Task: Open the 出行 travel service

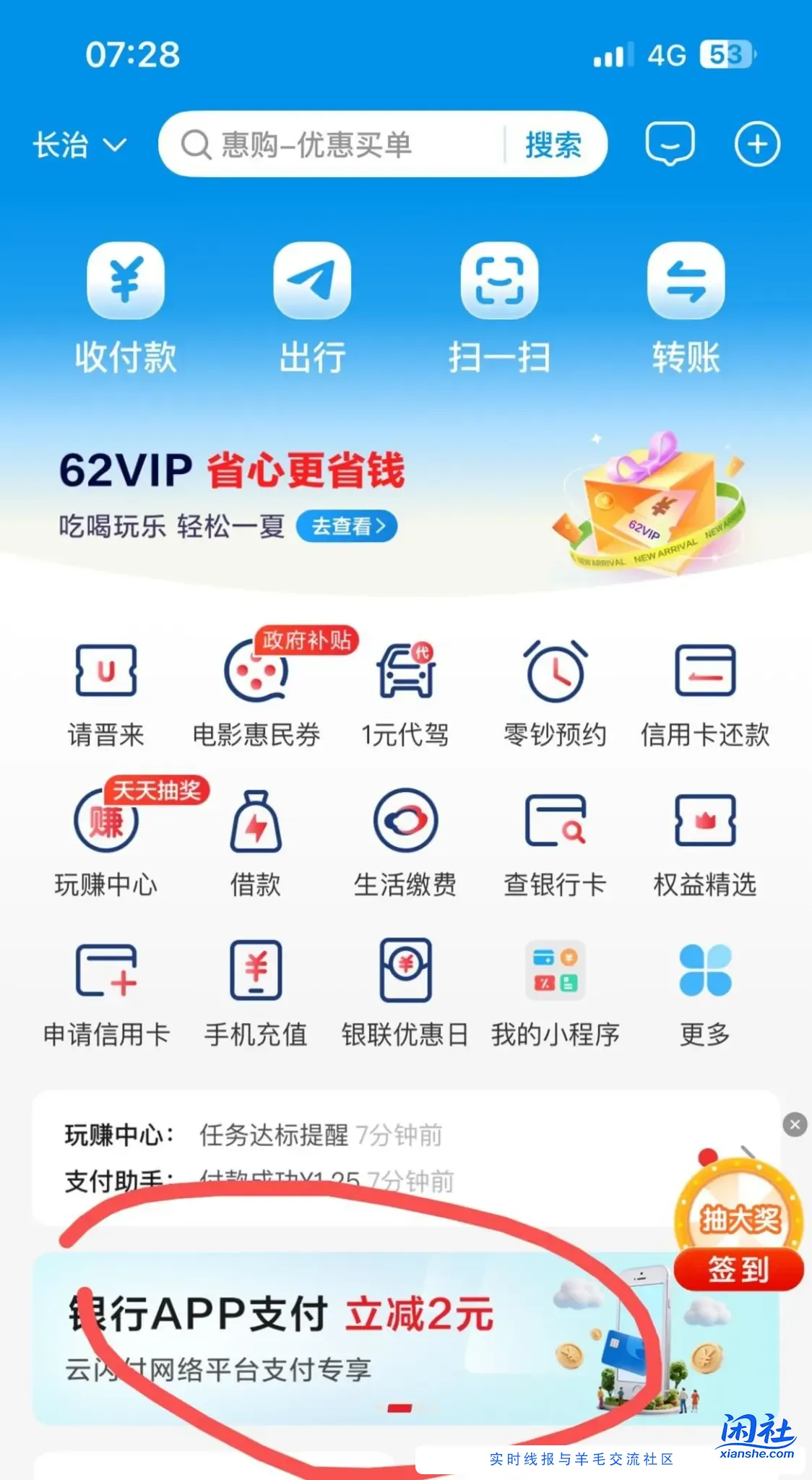Action: [313, 304]
